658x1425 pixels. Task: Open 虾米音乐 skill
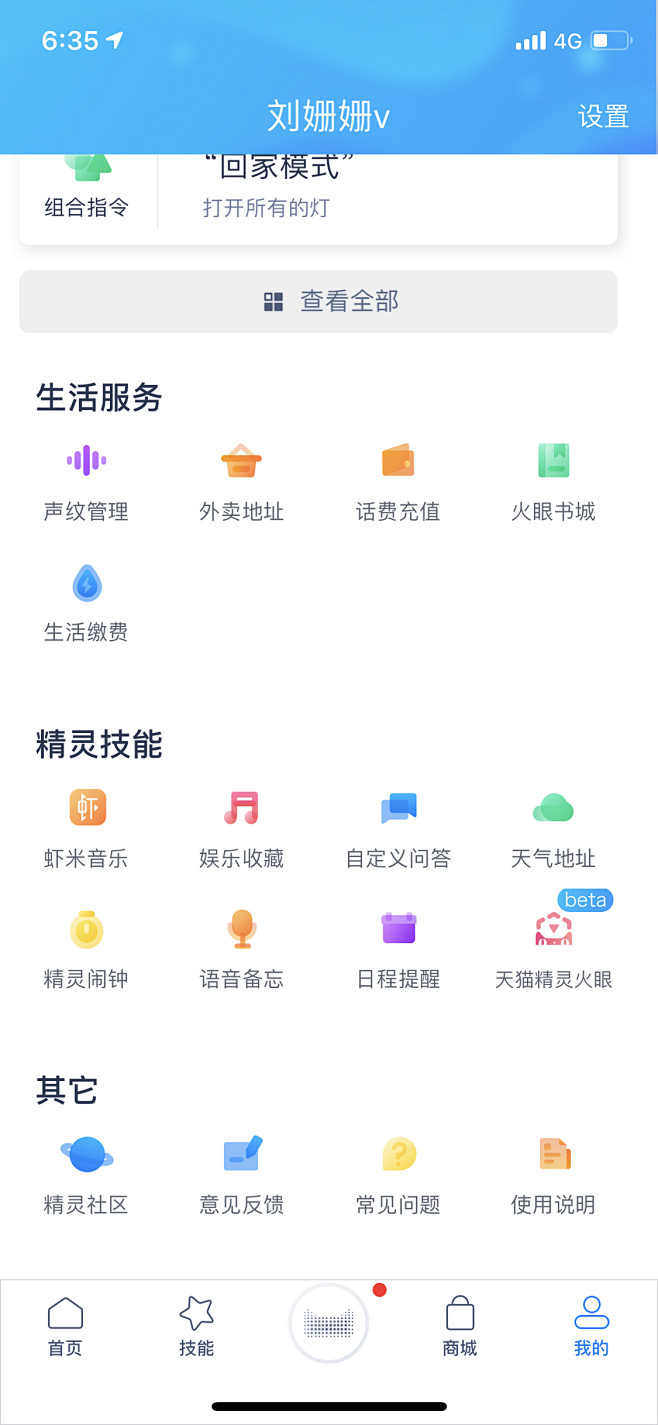[x=86, y=830]
